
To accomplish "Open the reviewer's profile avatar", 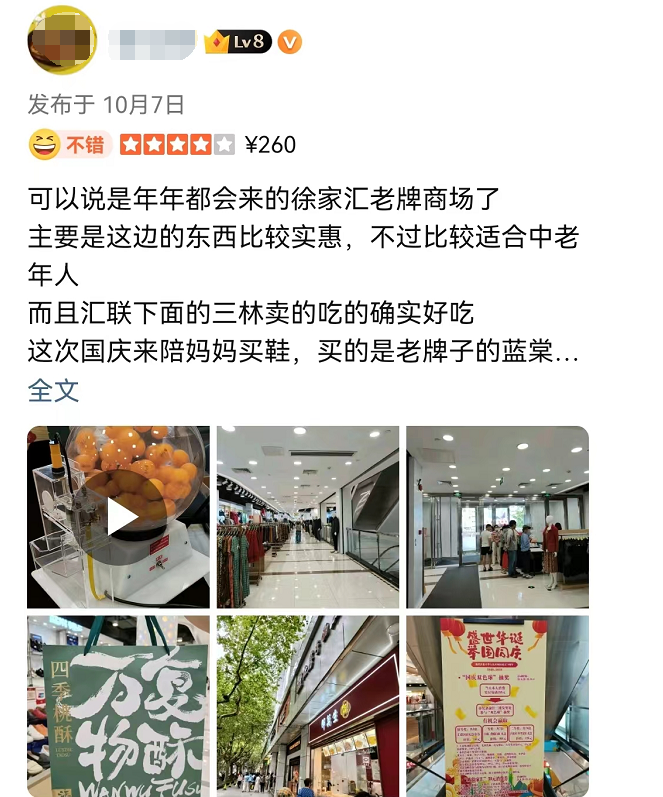I will click(x=62, y=40).
